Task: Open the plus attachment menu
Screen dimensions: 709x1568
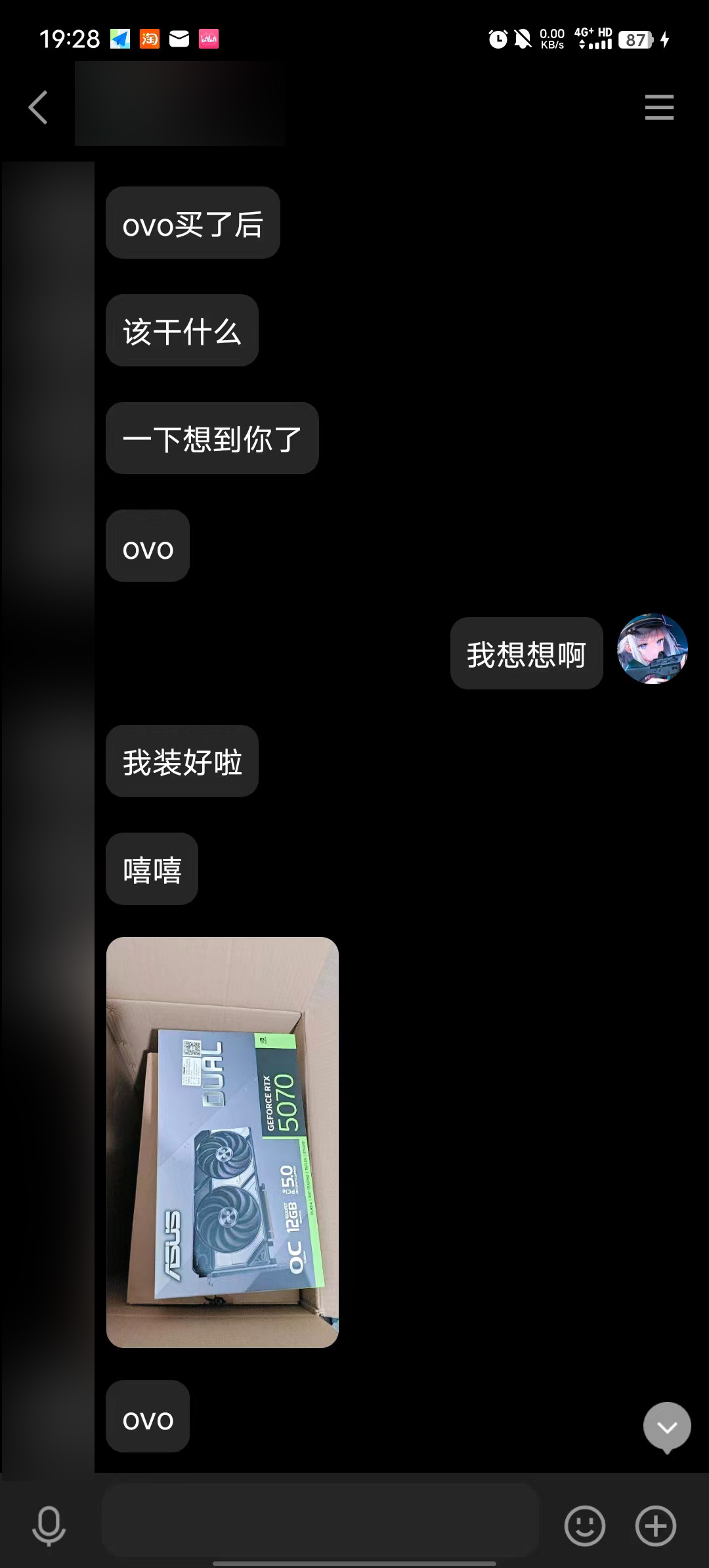Action: click(x=655, y=1525)
